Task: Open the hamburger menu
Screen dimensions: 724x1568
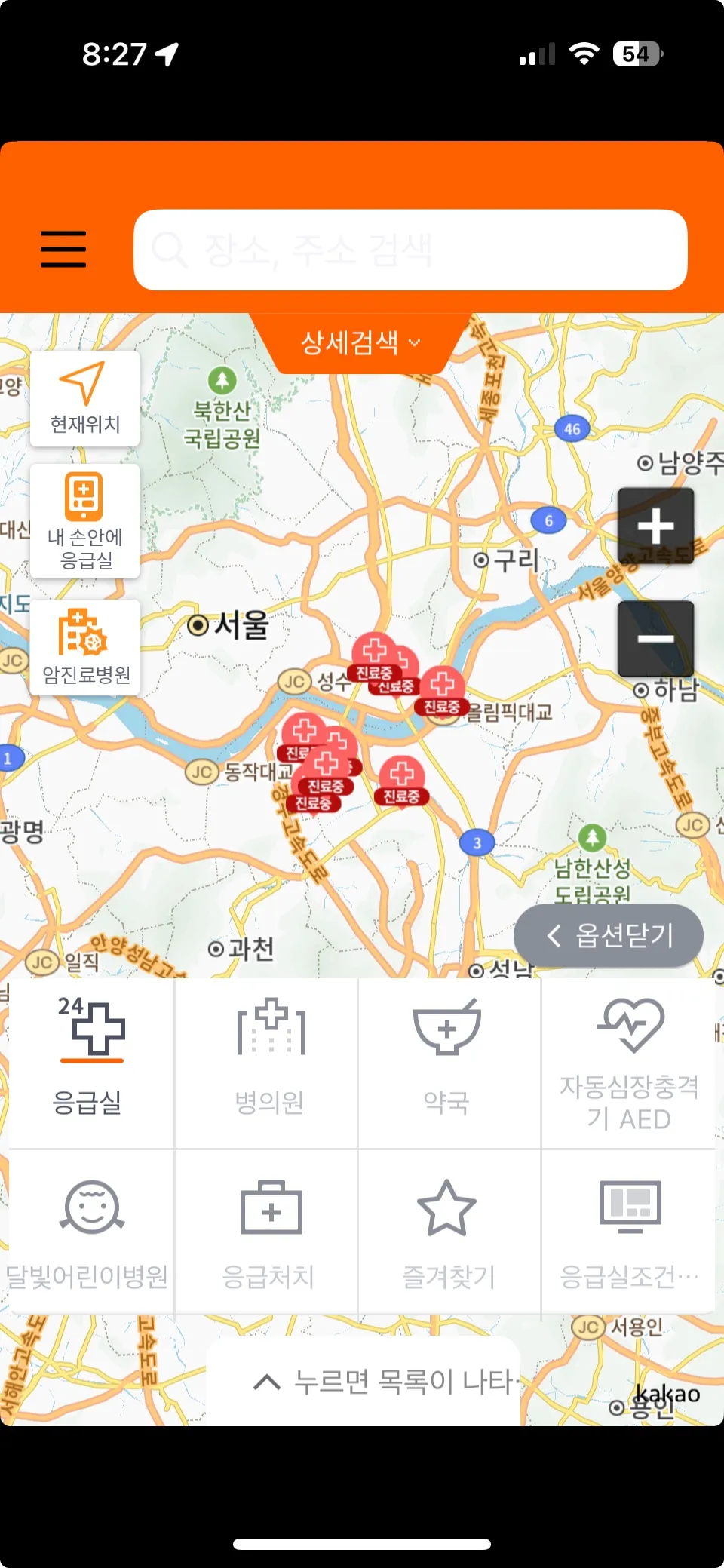Action: point(63,249)
